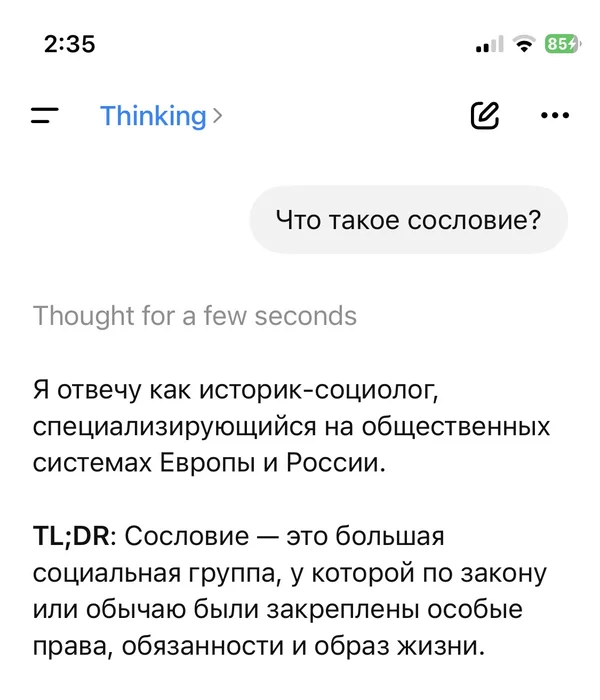Expand the 'Thought for a few seconds' details
This screenshot has height=700, width=600.
pos(194,316)
